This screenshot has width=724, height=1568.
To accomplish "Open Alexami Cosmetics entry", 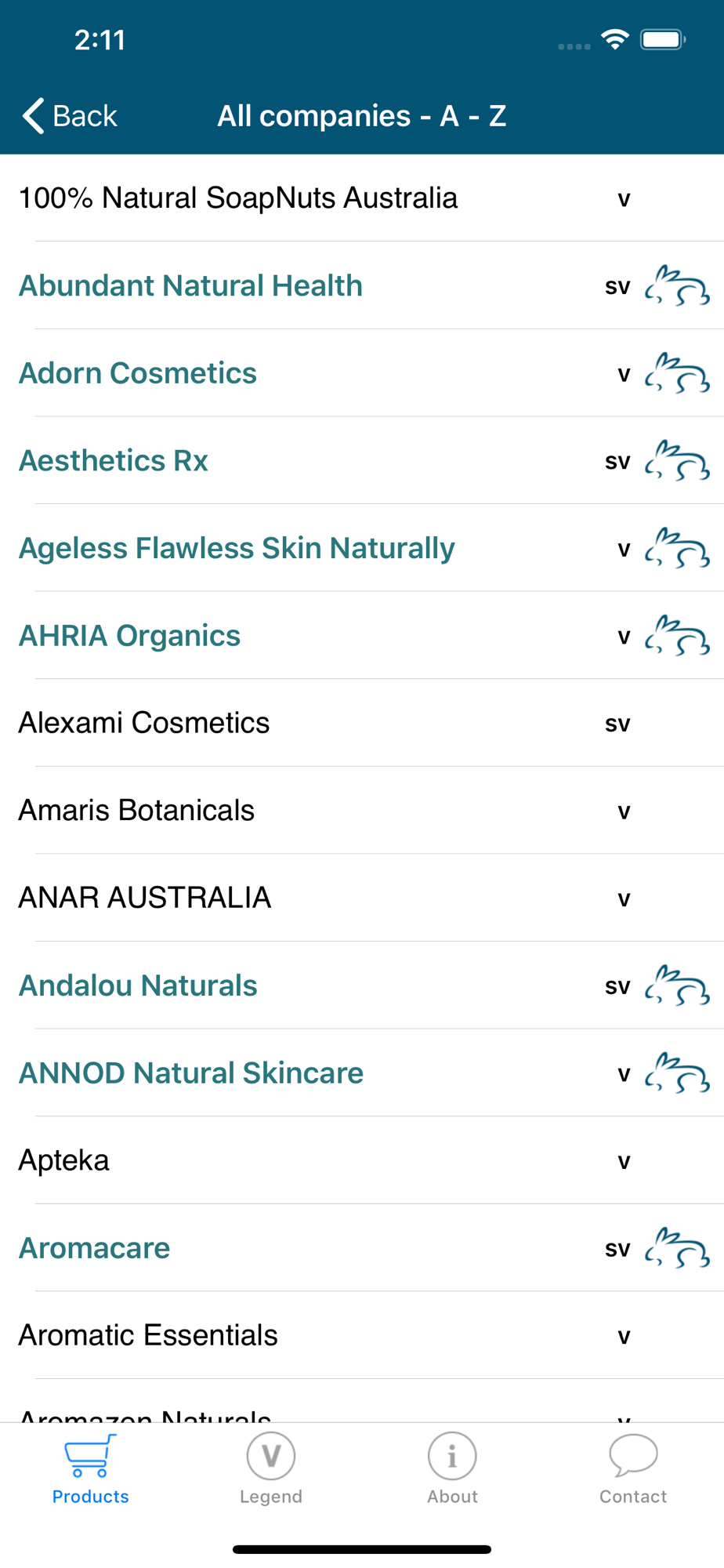I will pyautogui.click(x=362, y=723).
